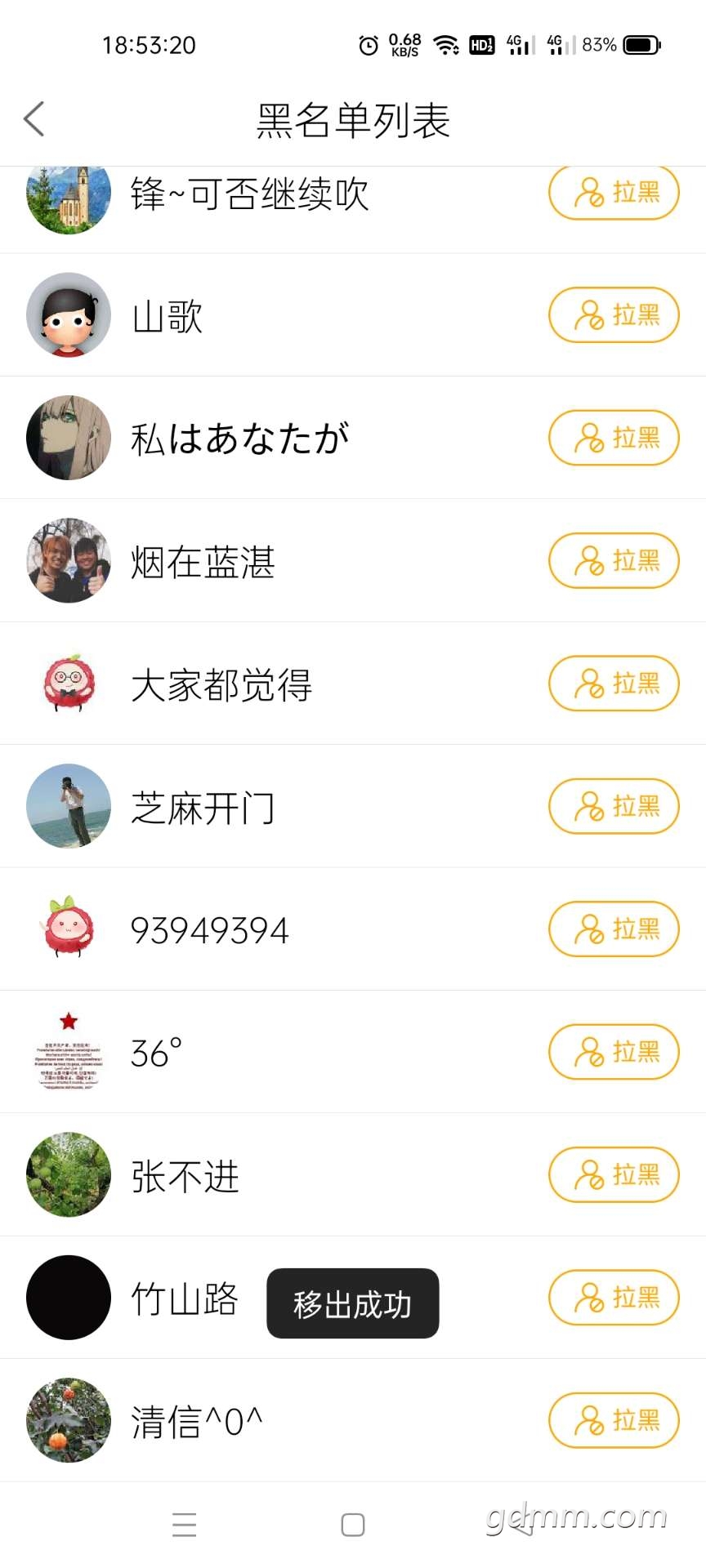Tap 拉黑 next to 张不进
The height and width of the screenshot is (1568, 706).
[x=614, y=1175]
